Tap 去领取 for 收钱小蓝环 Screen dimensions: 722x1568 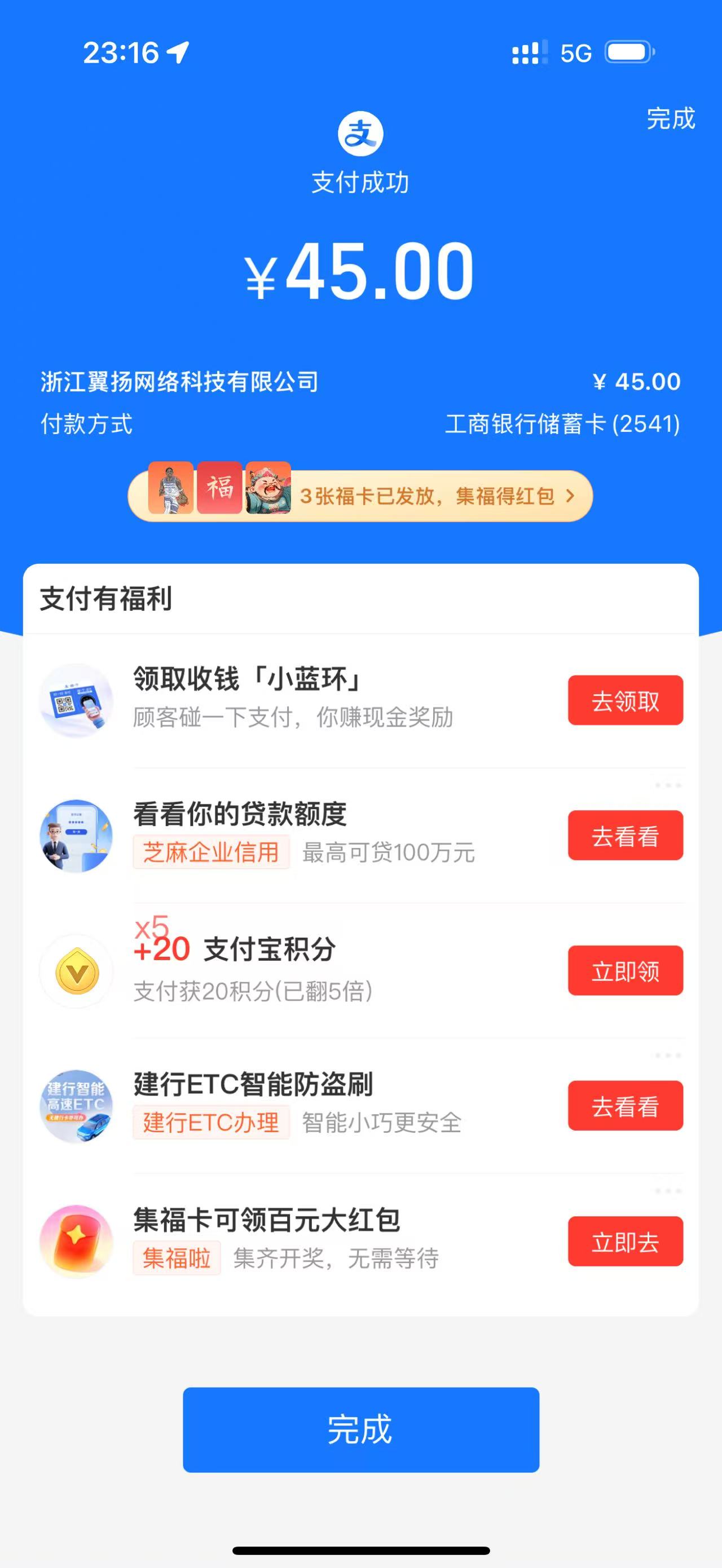point(625,701)
